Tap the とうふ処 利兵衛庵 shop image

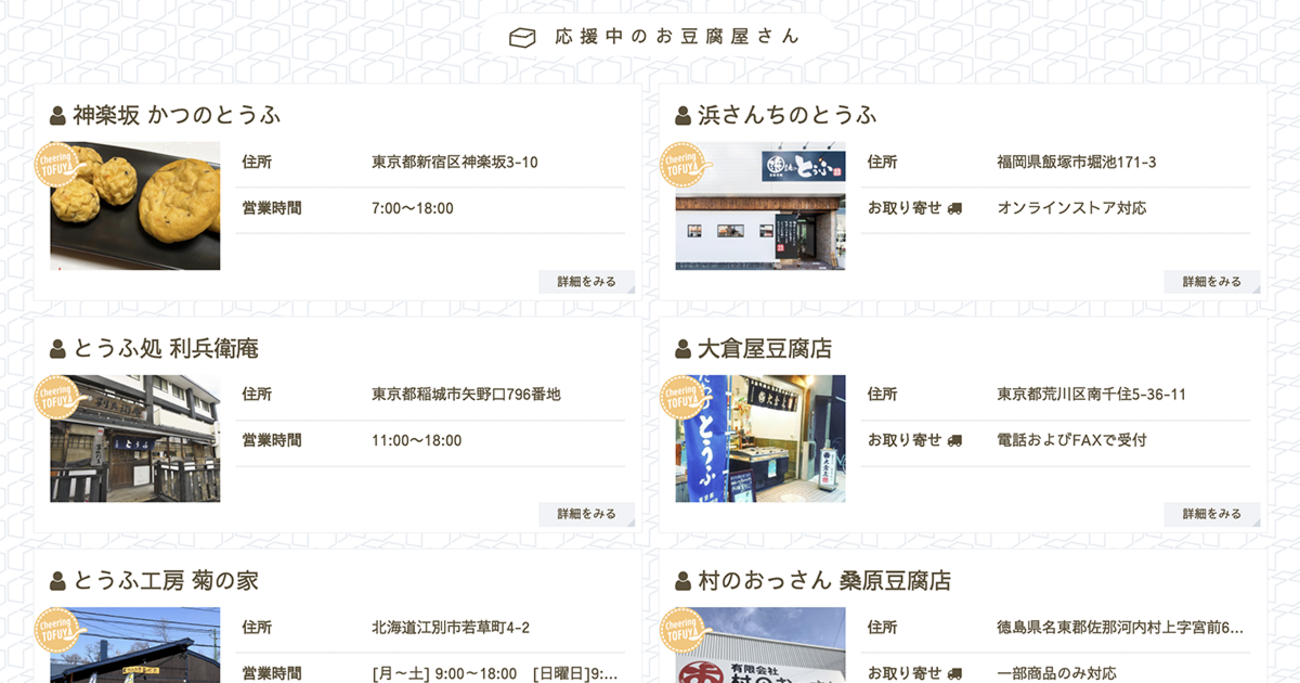point(135,438)
